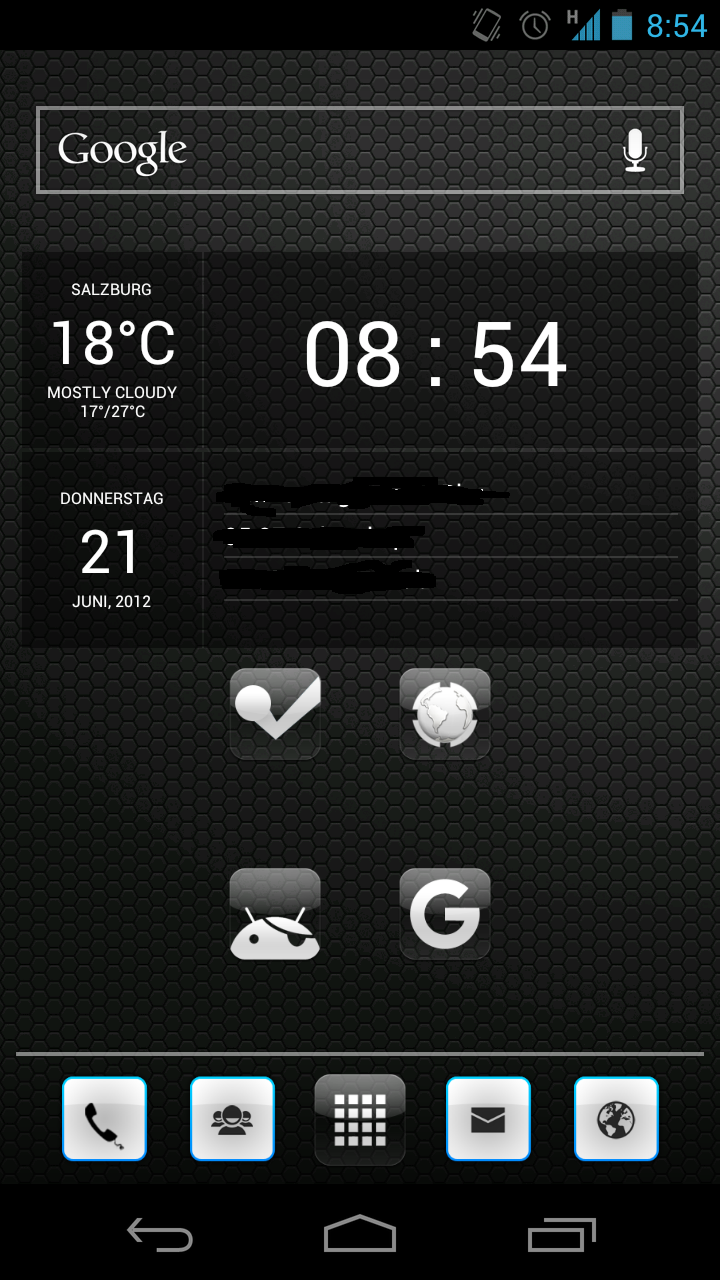Launch the checkmark app icon
Viewport: 720px width, 1280px height.
point(275,714)
